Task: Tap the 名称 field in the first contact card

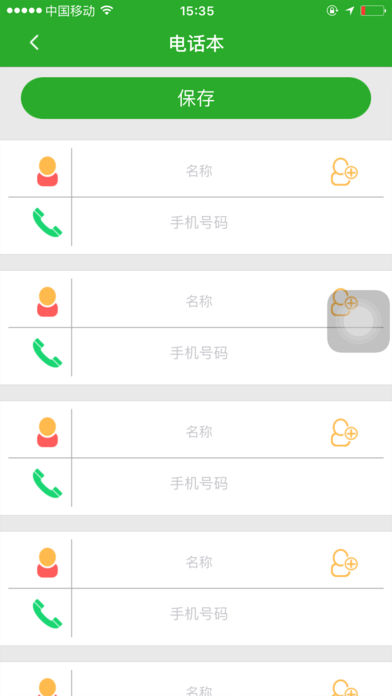Action: [199, 171]
